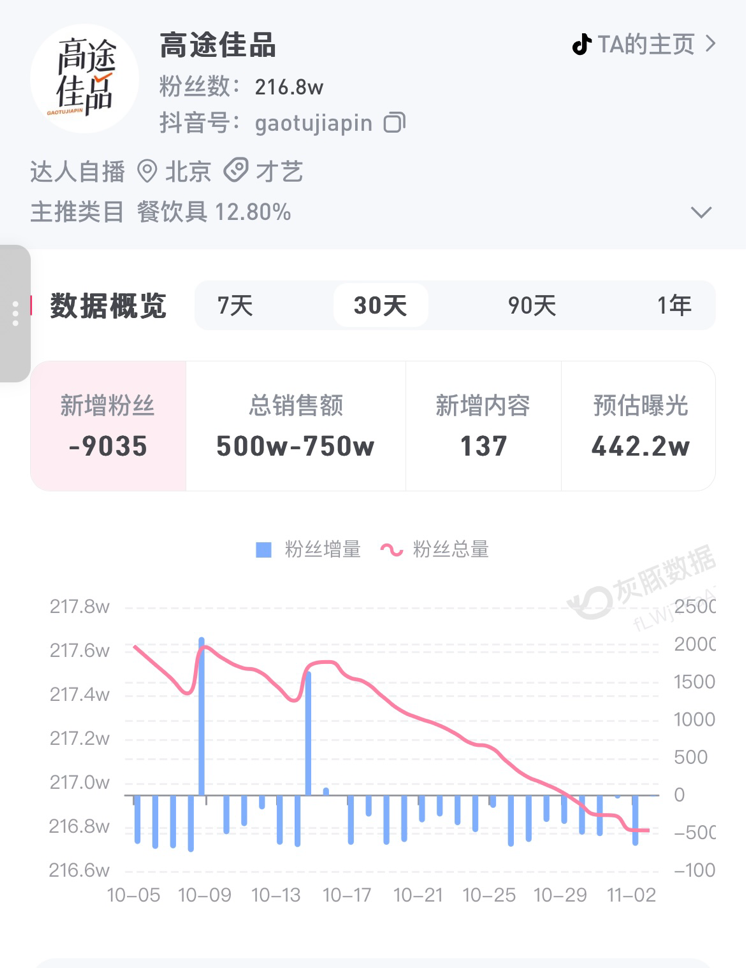The height and width of the screenshot is (968, 746).
Task: Open the side drawer handle
Action: point(15,313)
